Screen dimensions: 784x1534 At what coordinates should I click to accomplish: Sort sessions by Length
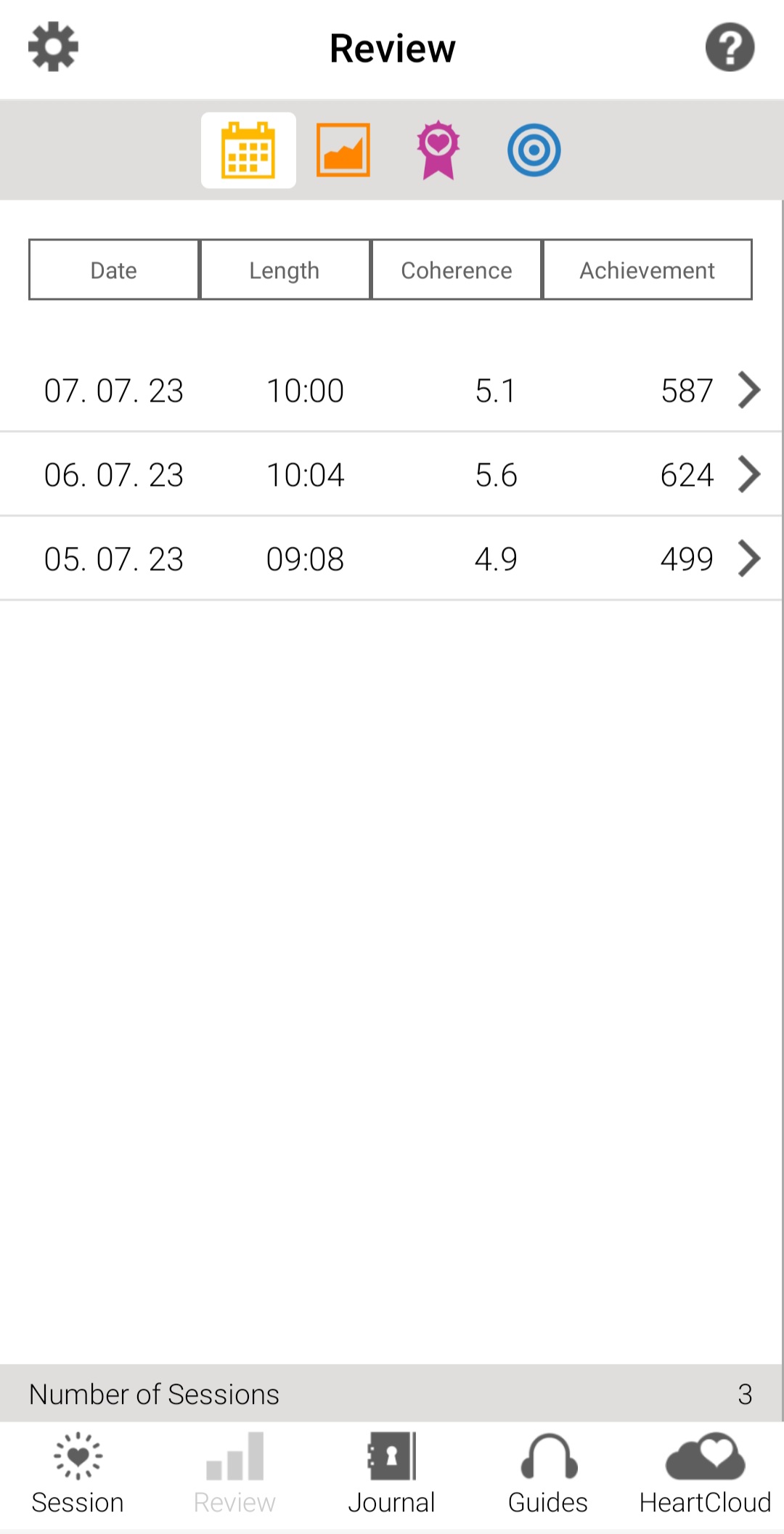coord(285,270)
